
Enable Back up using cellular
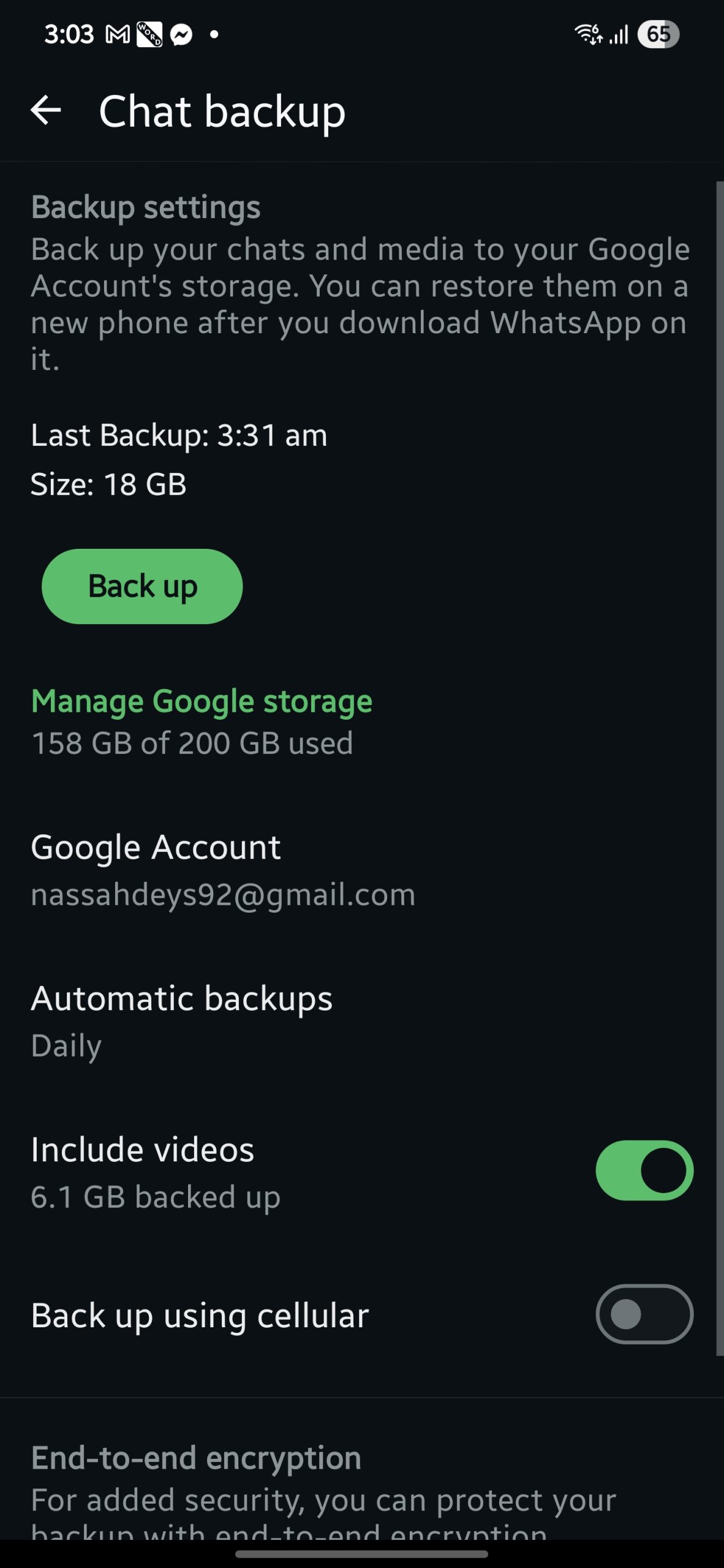pos(644,1314)
